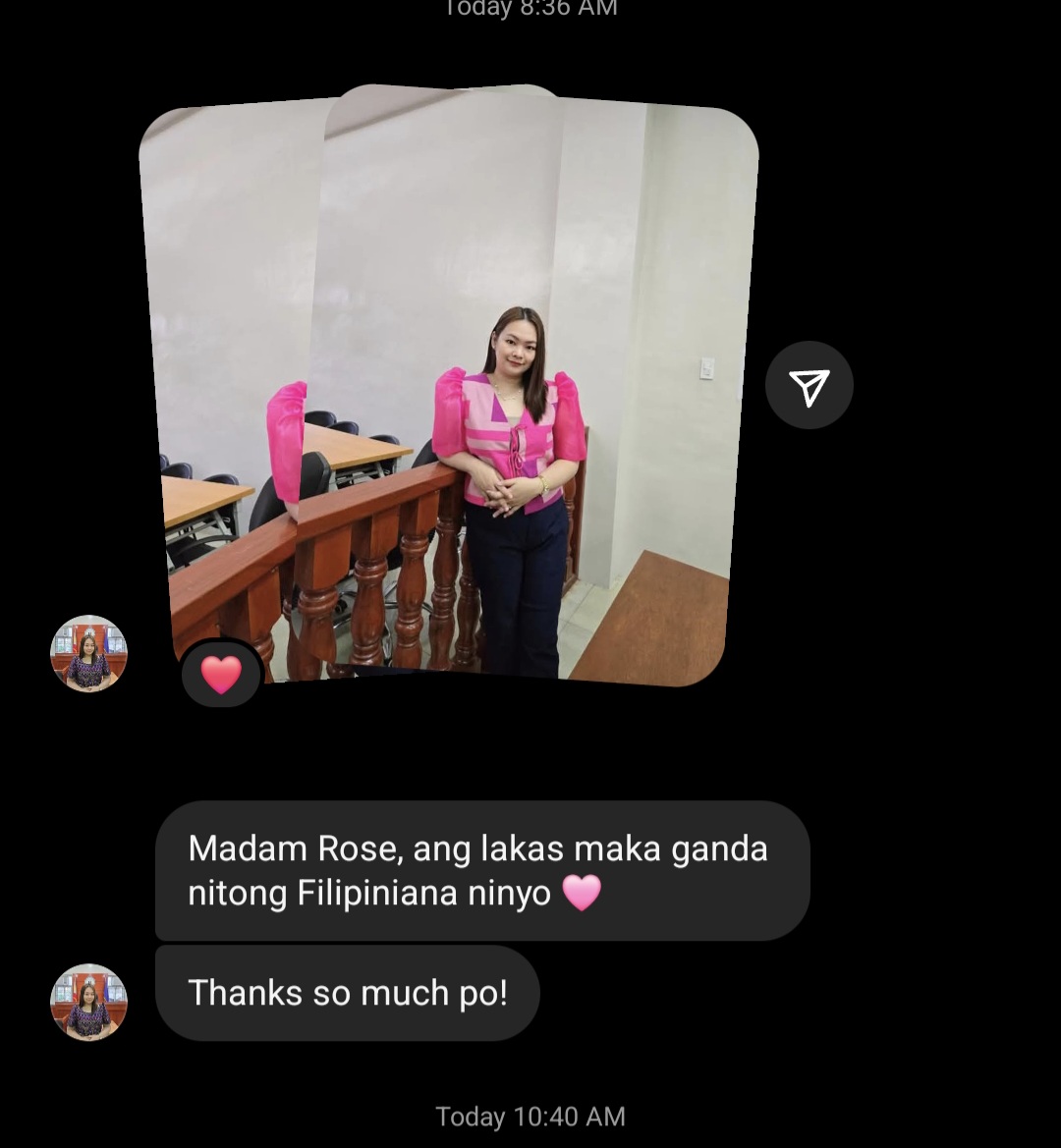
Task: Open the sender's avatar next to Thanks so much po!
Action: coord(88,1001)
